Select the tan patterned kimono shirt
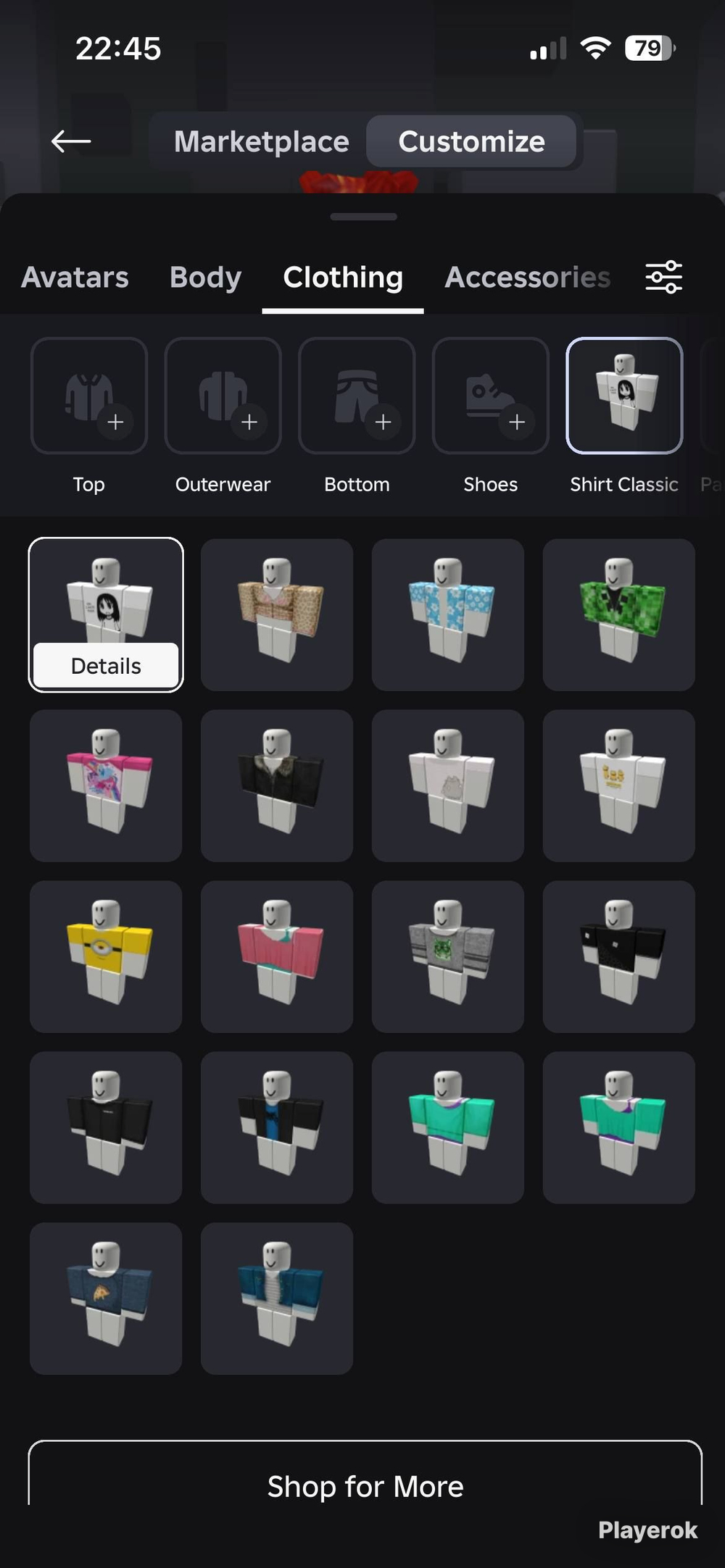This screenshot has width=725, height=1568. [x=277, y=614]
